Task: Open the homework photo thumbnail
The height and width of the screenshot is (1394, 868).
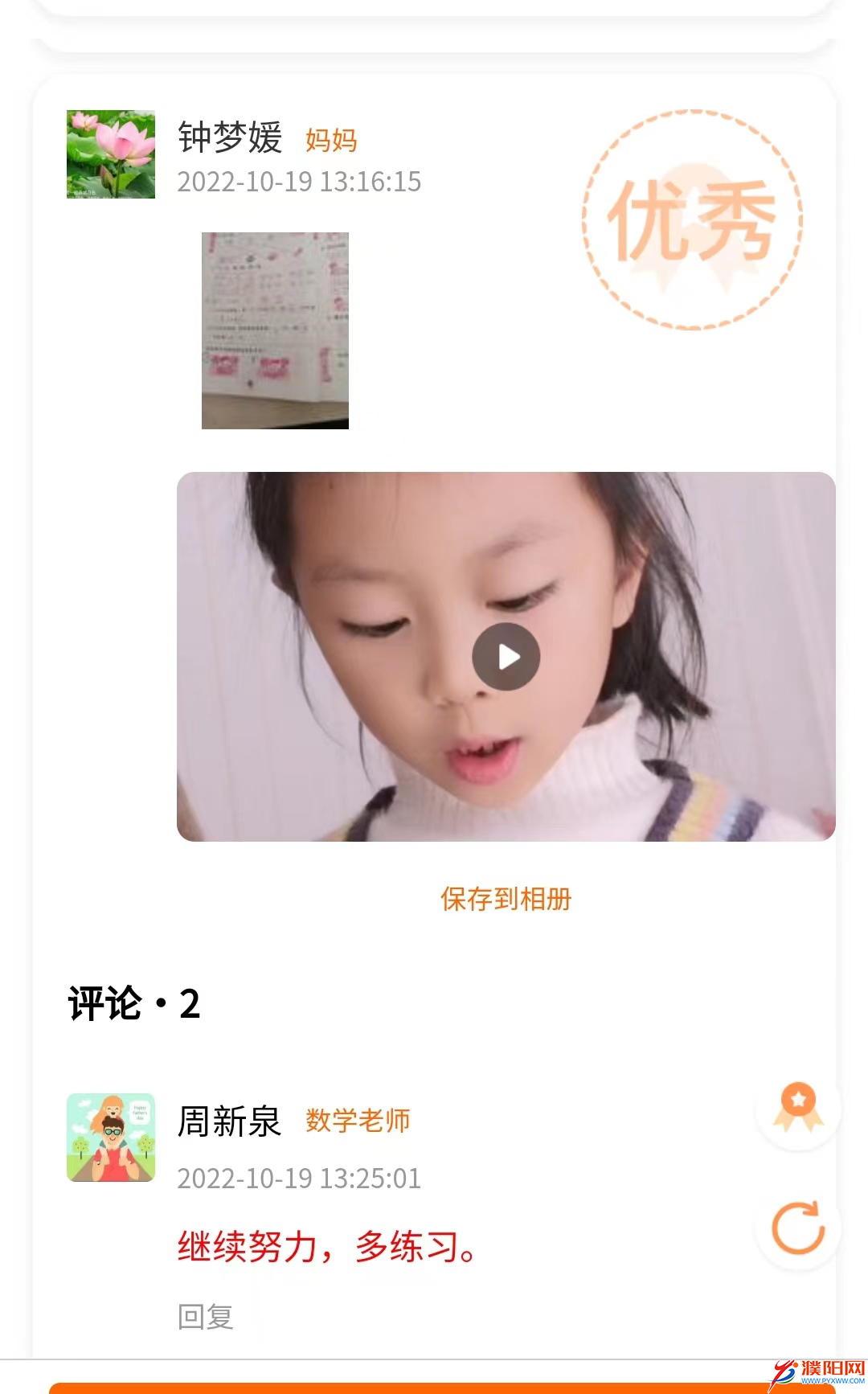Action: (x=275, y=330)
